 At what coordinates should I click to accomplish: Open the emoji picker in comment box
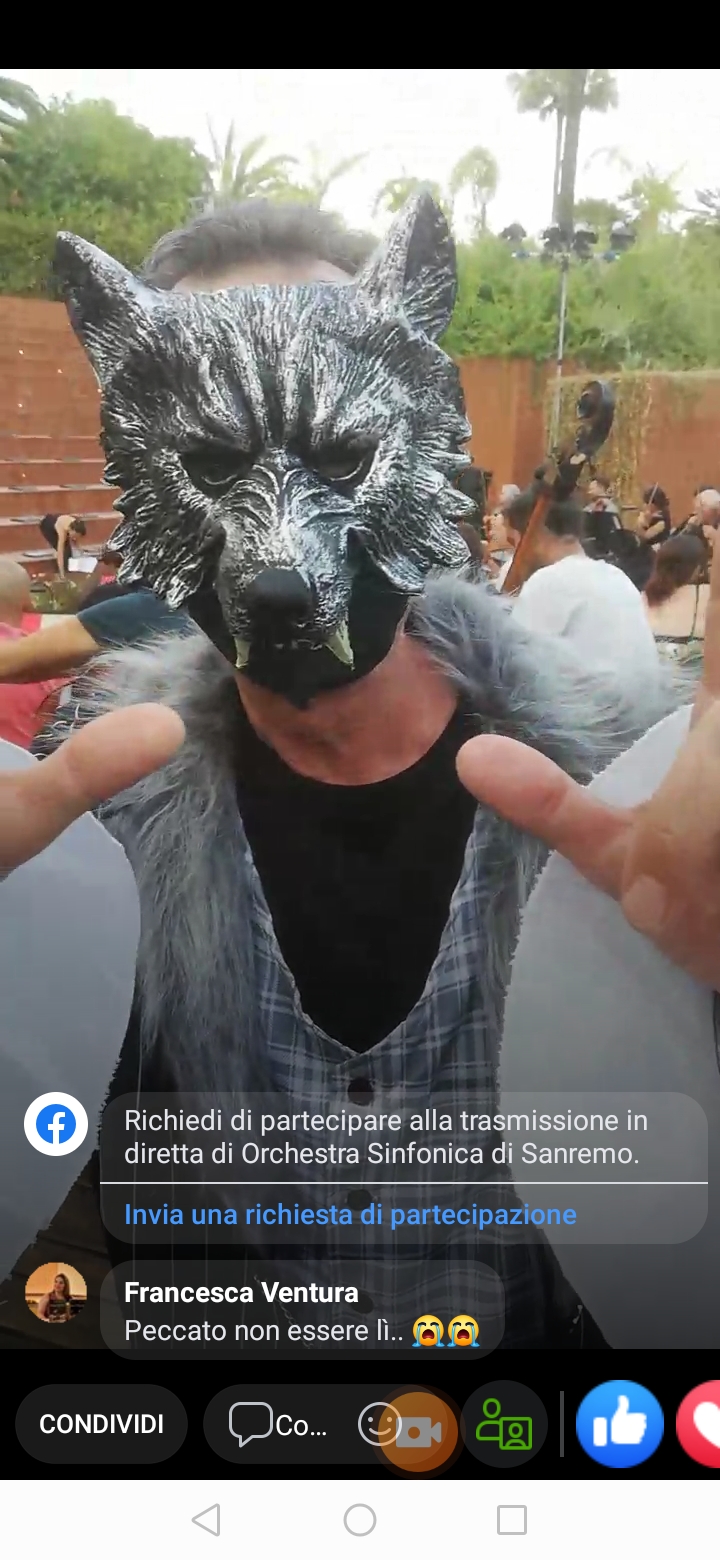378,1424
